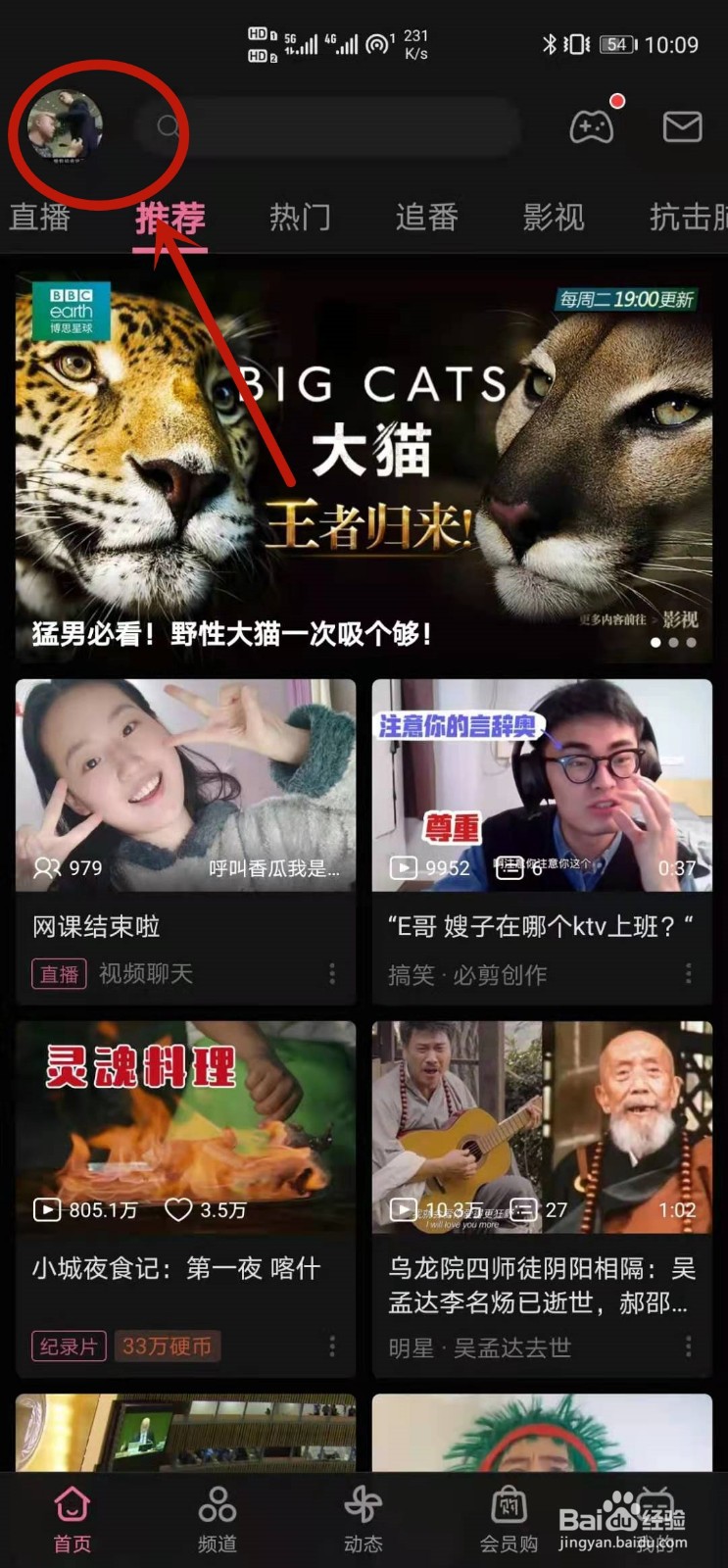Open the 直播 live tab
This screenshot has height=1568, width=728.
[x=39, y=218]
